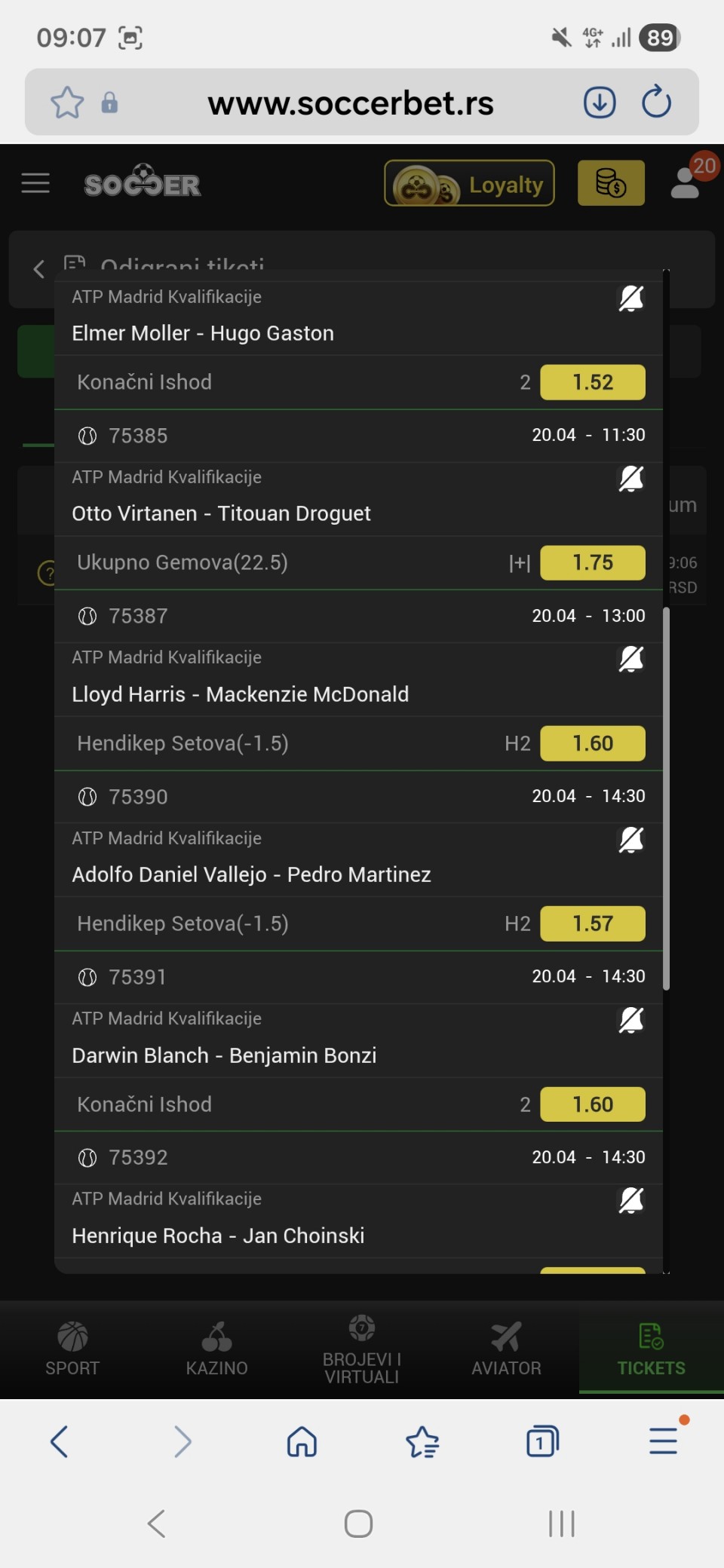Go to the browser home page
This screenshot has width=724, height=1568.
[302, 1441]
